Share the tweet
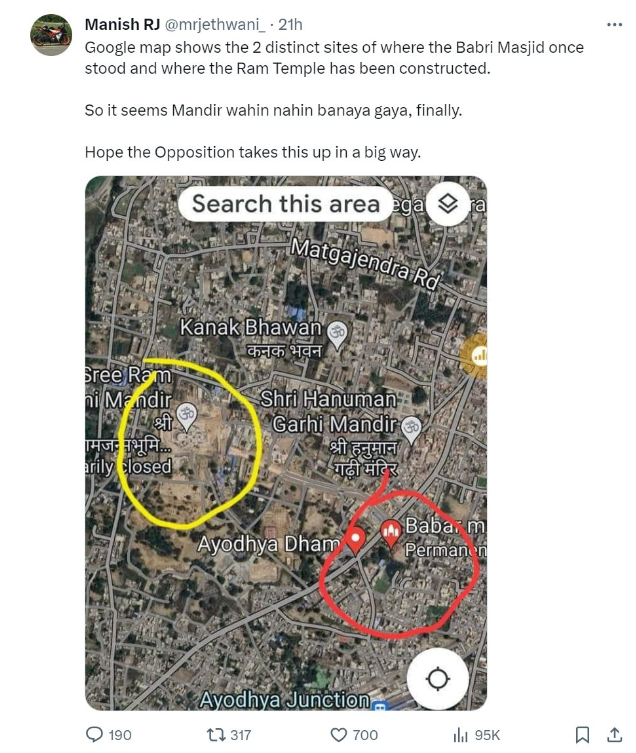This screenshot has width=636, height=753. [x=614, y=735]
